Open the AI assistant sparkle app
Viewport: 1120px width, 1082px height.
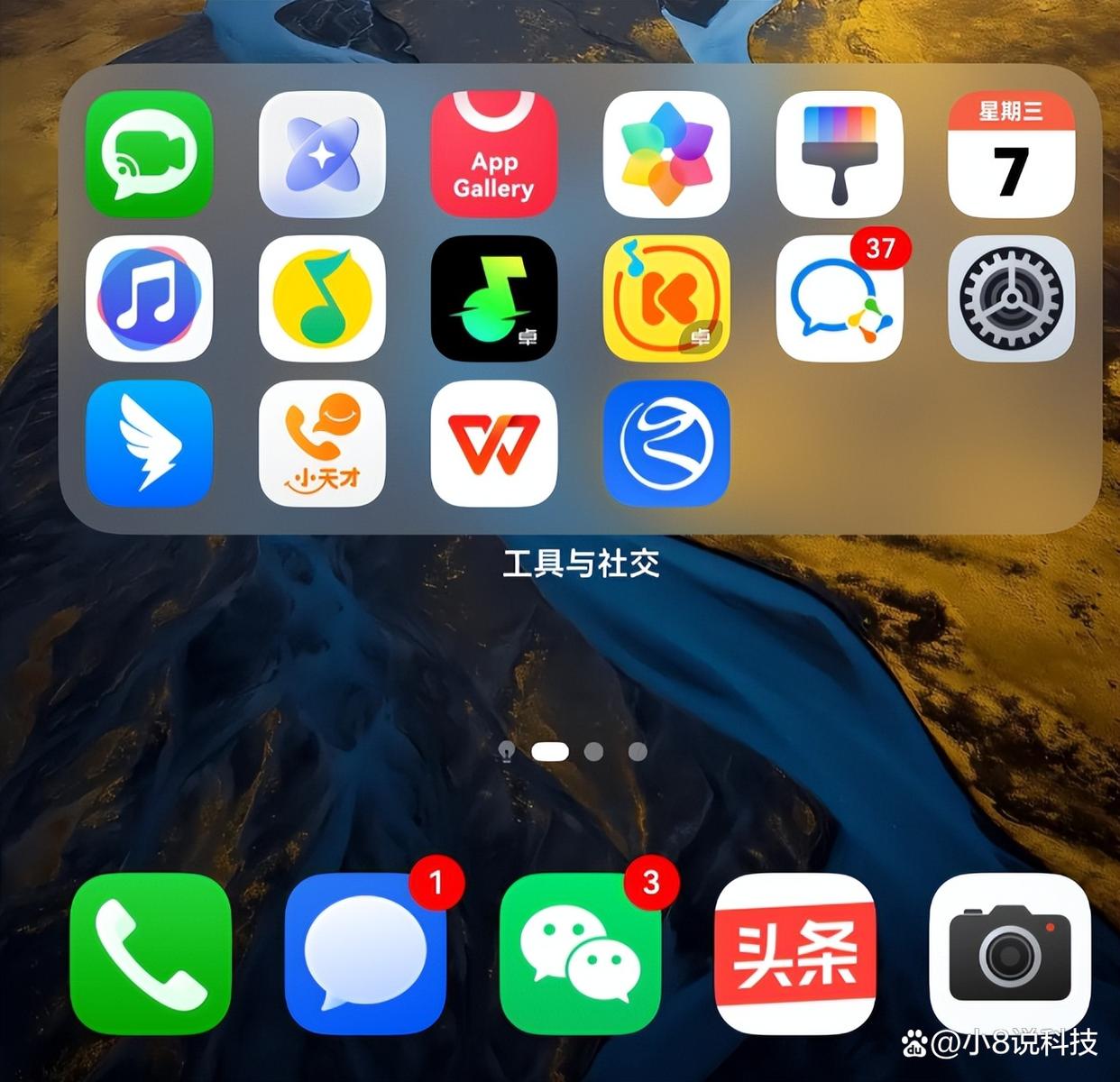point(322,154)
